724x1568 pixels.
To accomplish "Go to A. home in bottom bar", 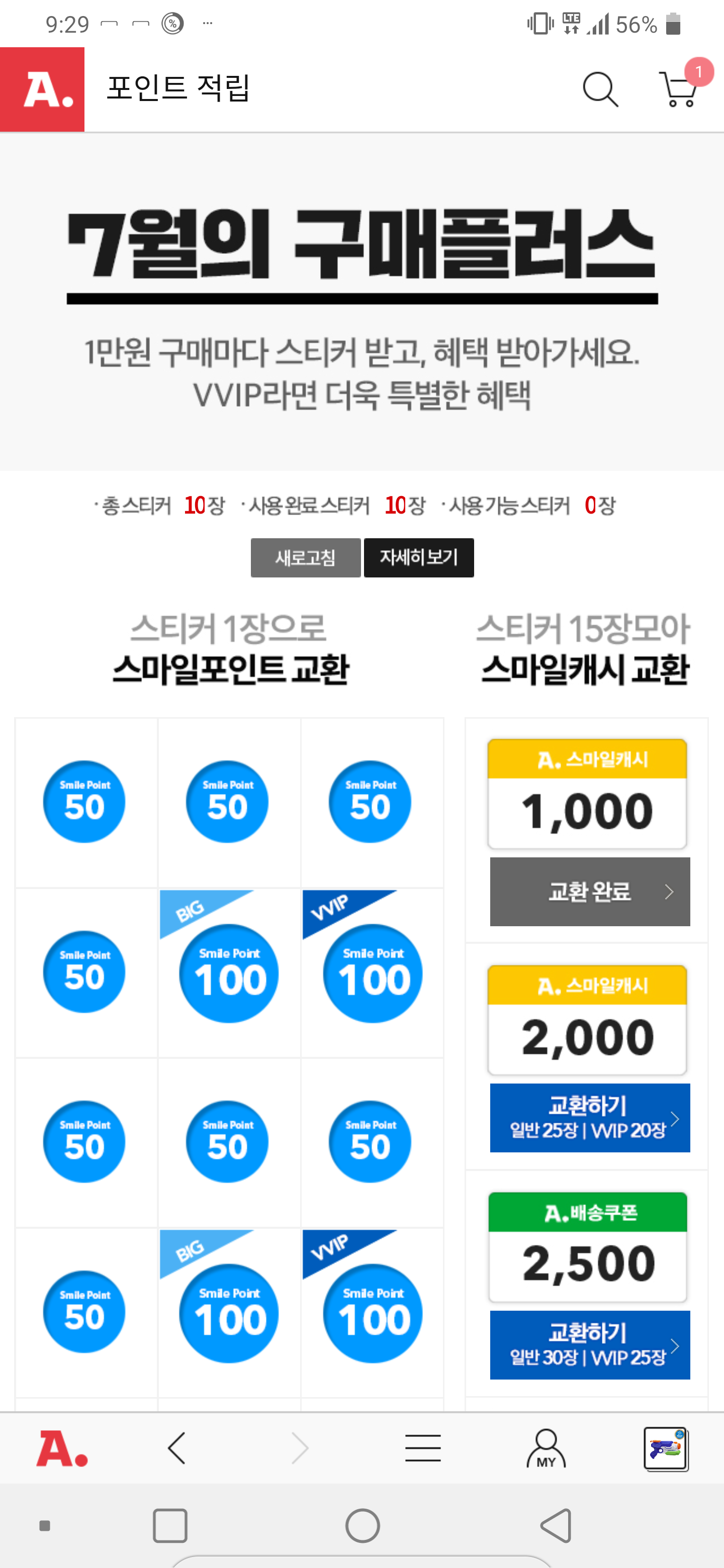I will 62,1448.
